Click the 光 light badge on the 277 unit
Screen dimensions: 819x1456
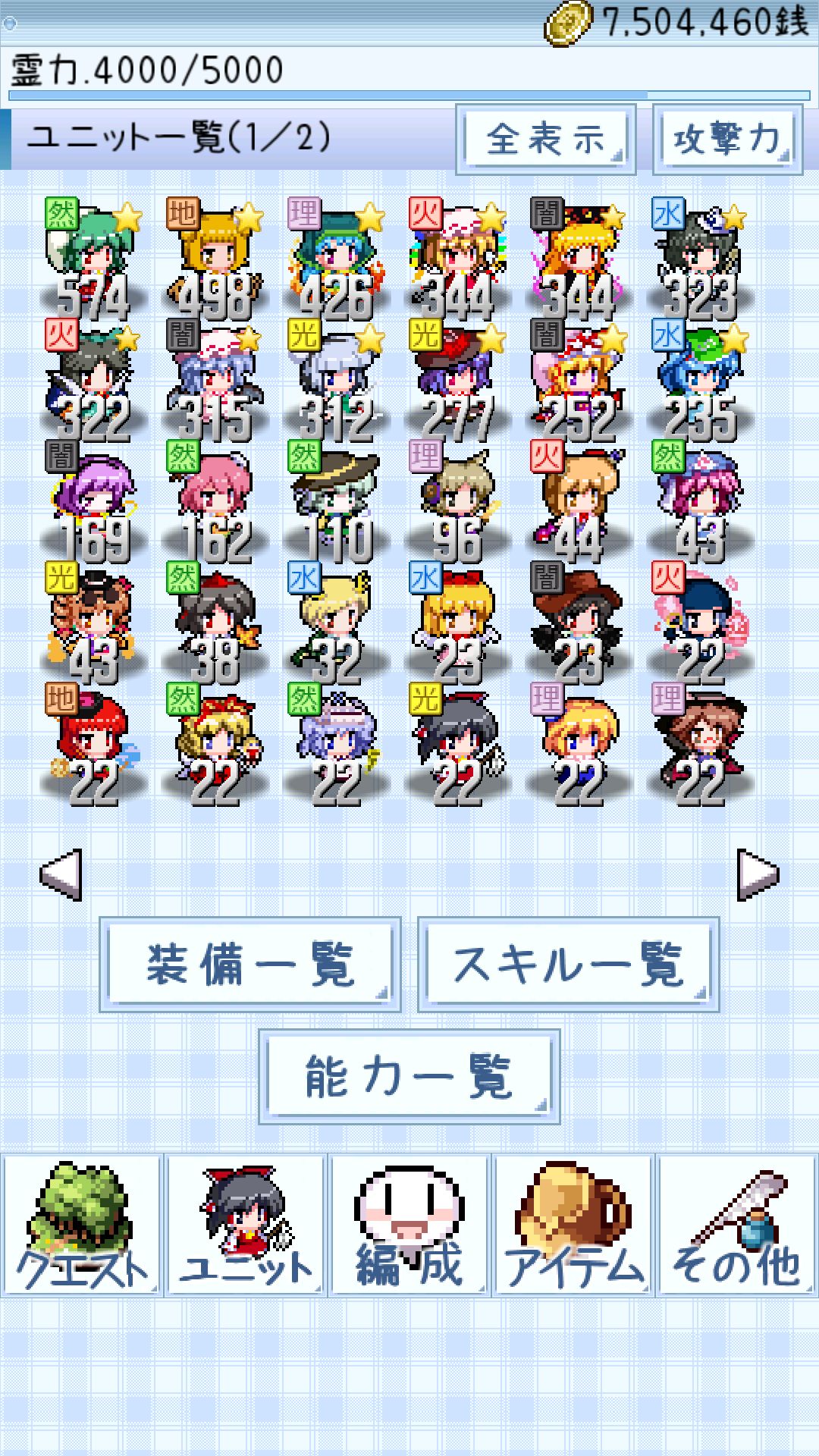coord(425,334)
